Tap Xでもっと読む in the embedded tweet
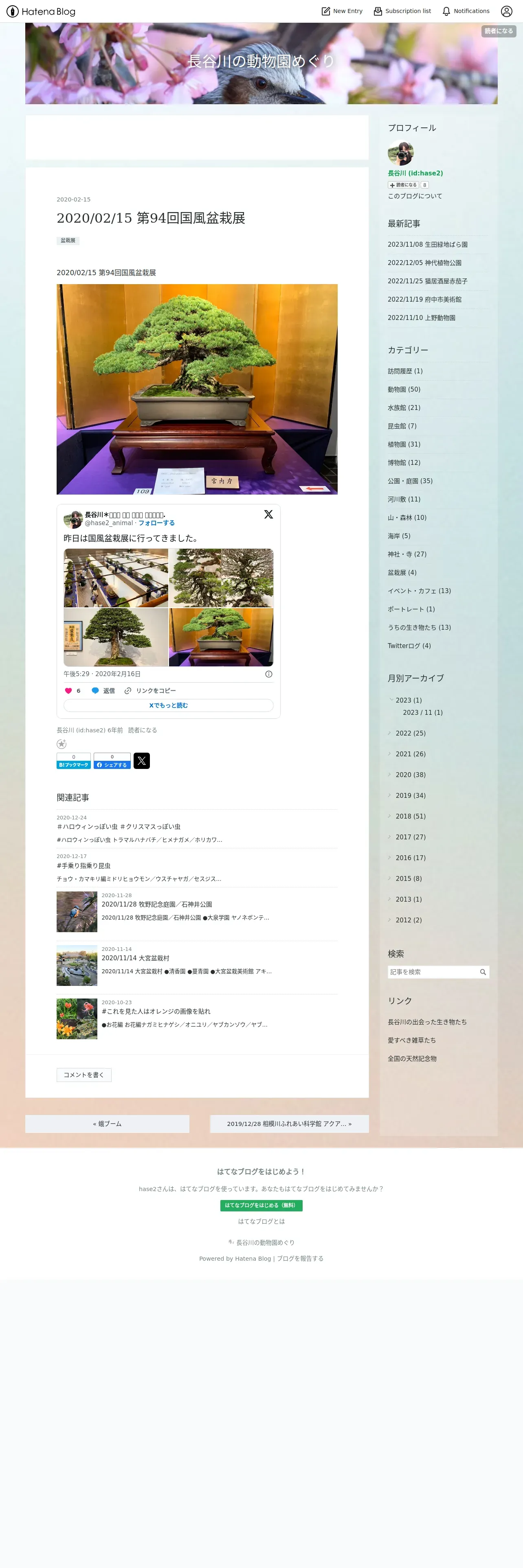Screen dimensions: 523x1568 (x=168, y=705)
